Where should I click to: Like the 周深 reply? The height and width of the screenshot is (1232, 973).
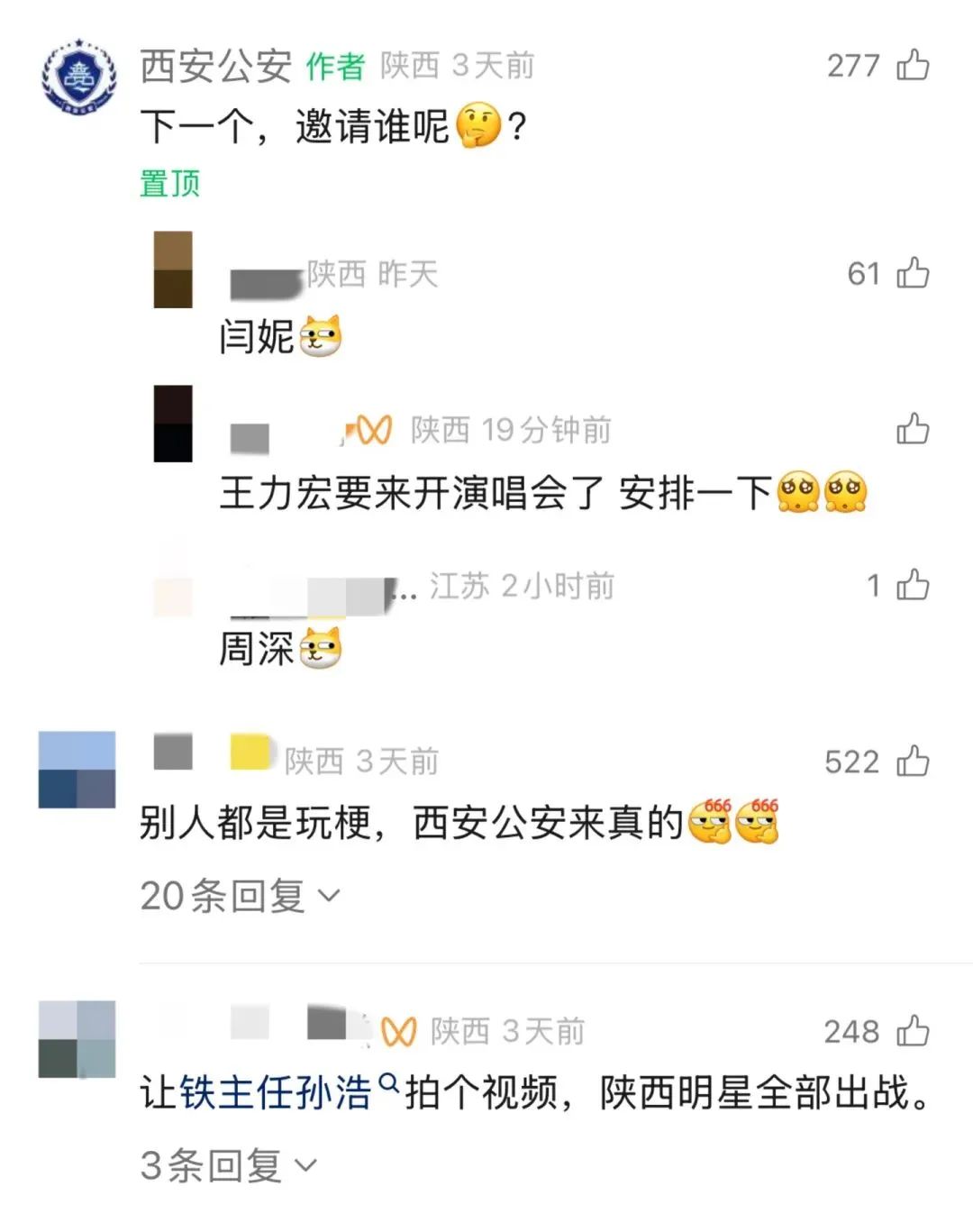pyautogui.click(x=912, y=586)
